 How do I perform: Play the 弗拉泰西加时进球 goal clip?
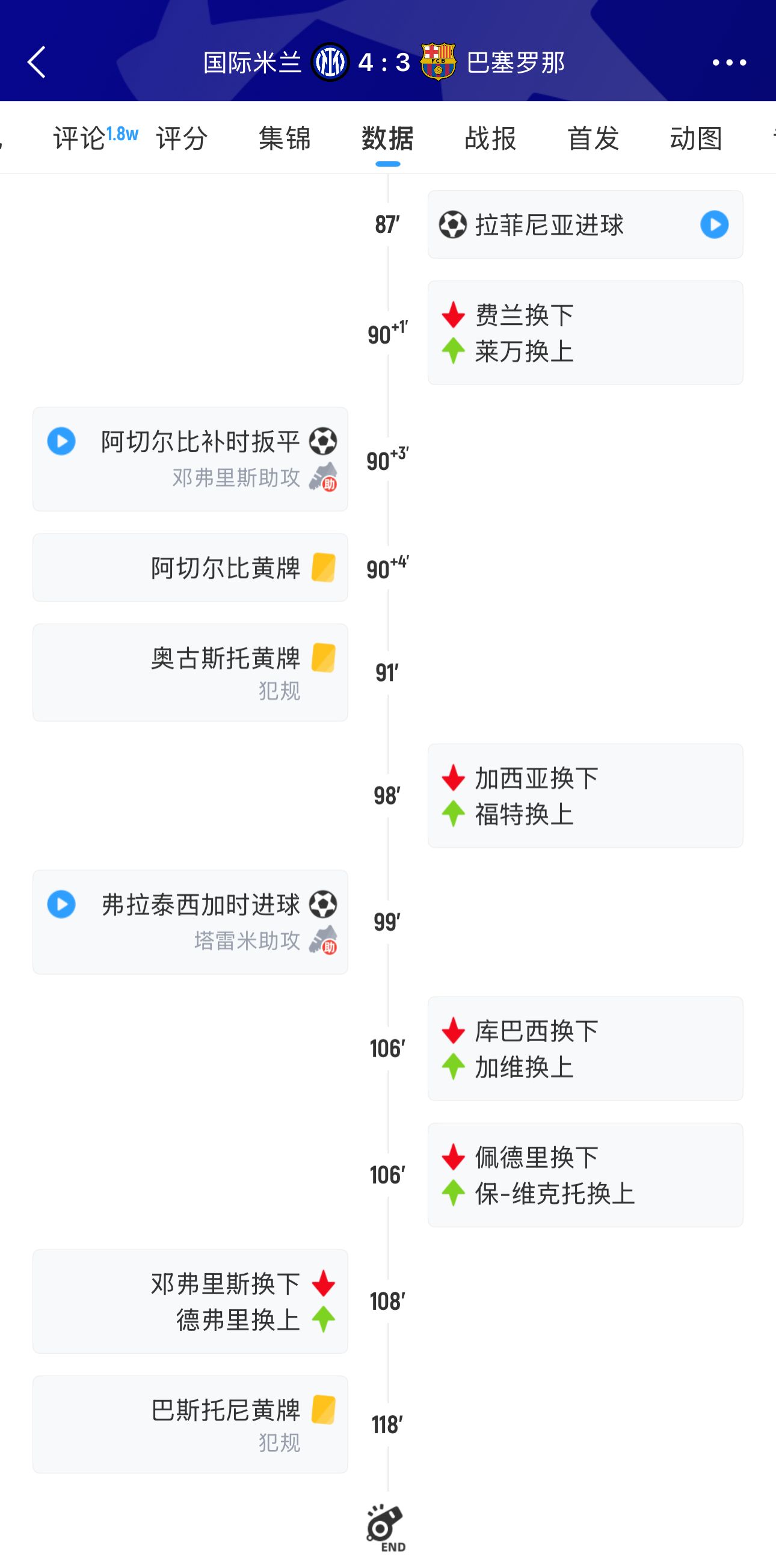pos(61,904)
